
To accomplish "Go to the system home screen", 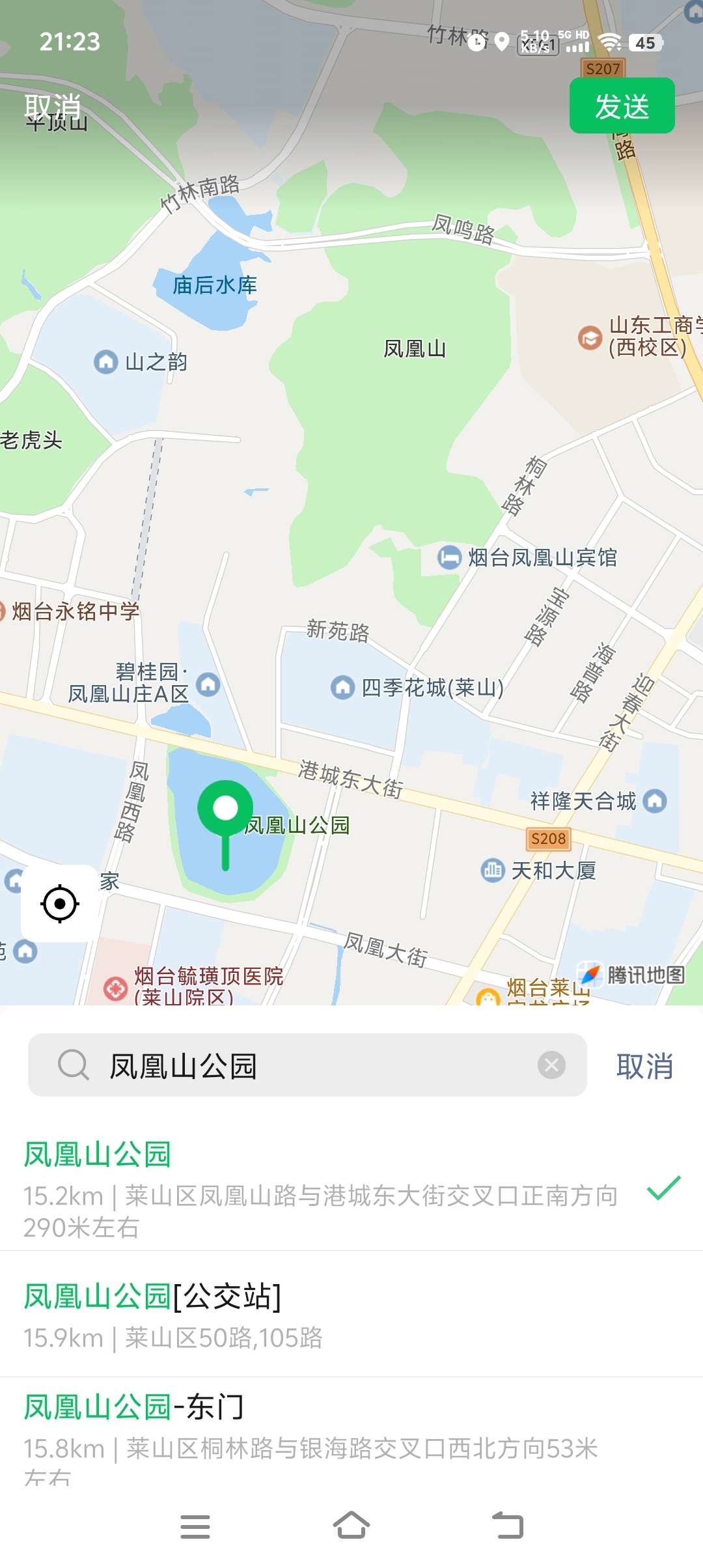I will pos(351,1525).
